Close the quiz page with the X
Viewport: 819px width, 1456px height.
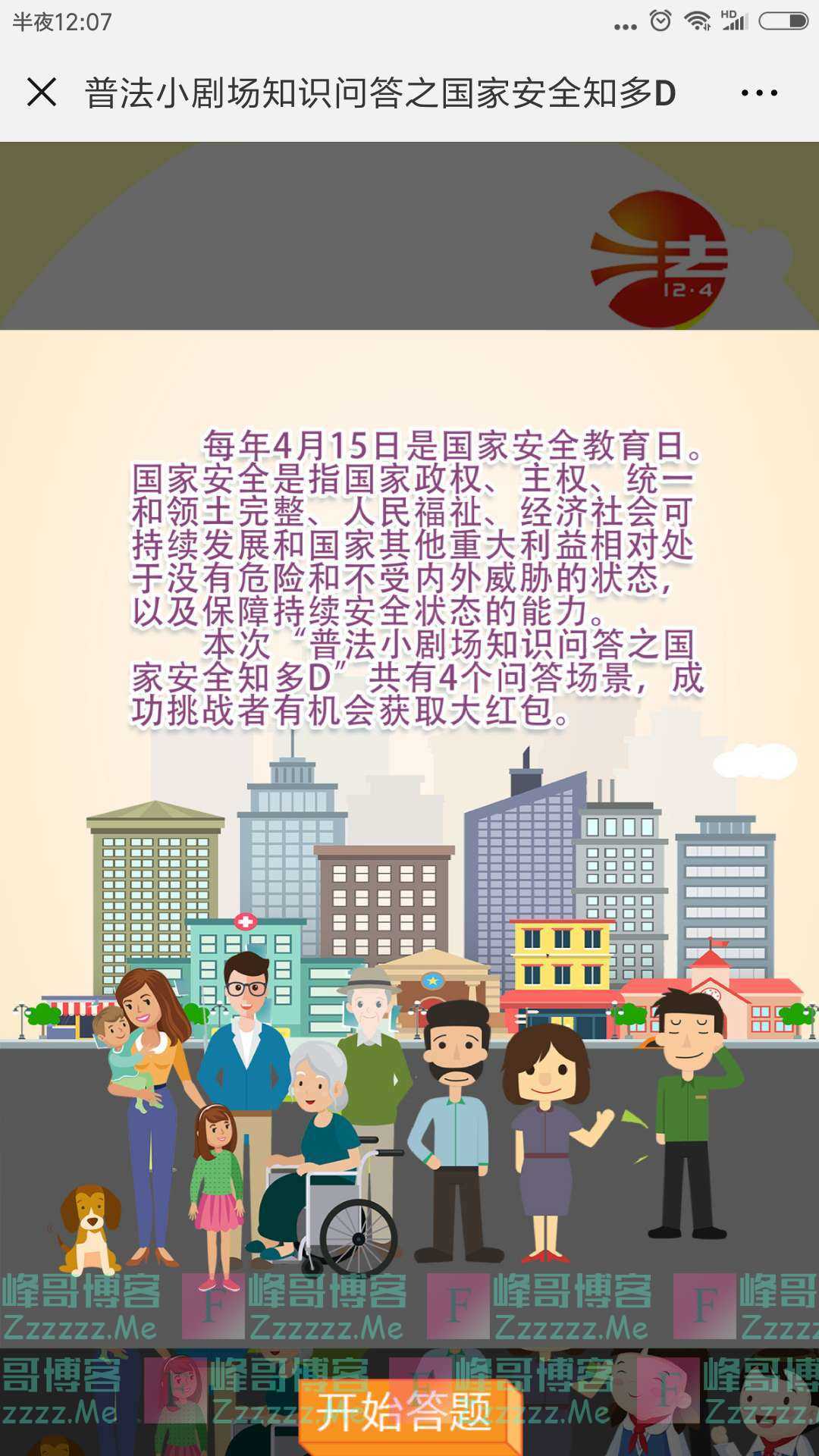43,93
